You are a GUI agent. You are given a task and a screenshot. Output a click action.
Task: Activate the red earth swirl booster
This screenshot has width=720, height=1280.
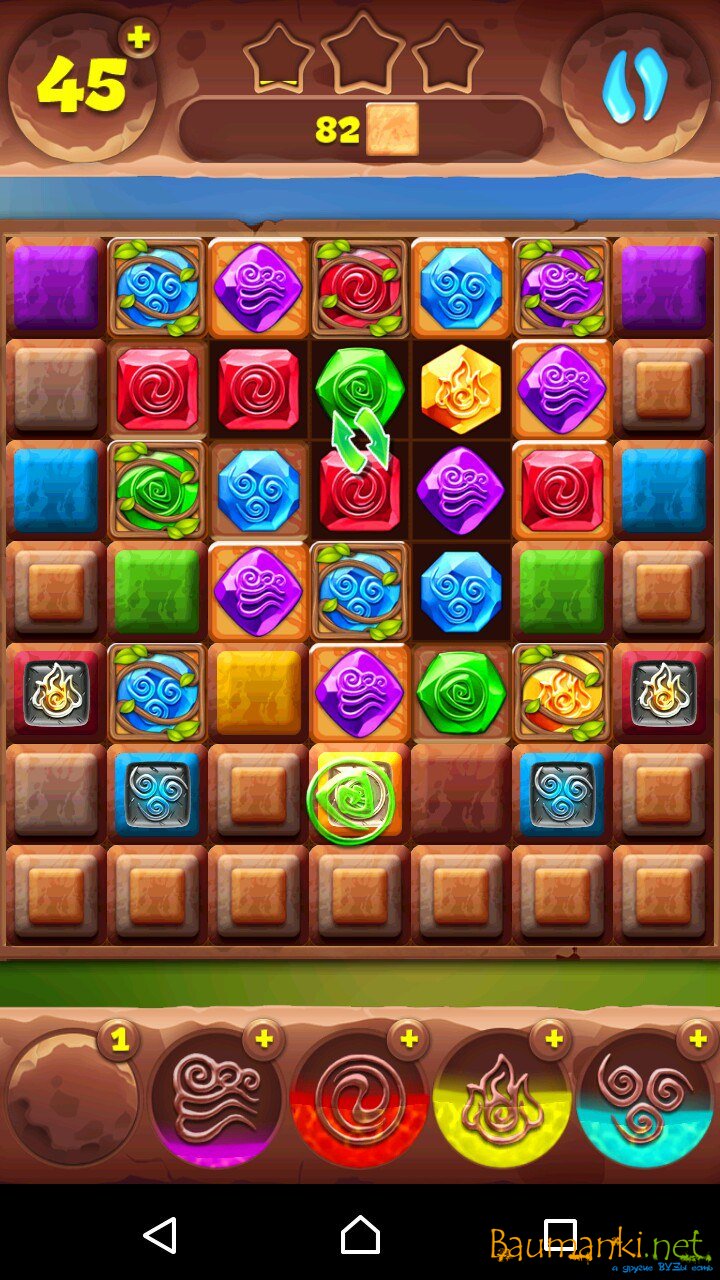pos(359,1100)
